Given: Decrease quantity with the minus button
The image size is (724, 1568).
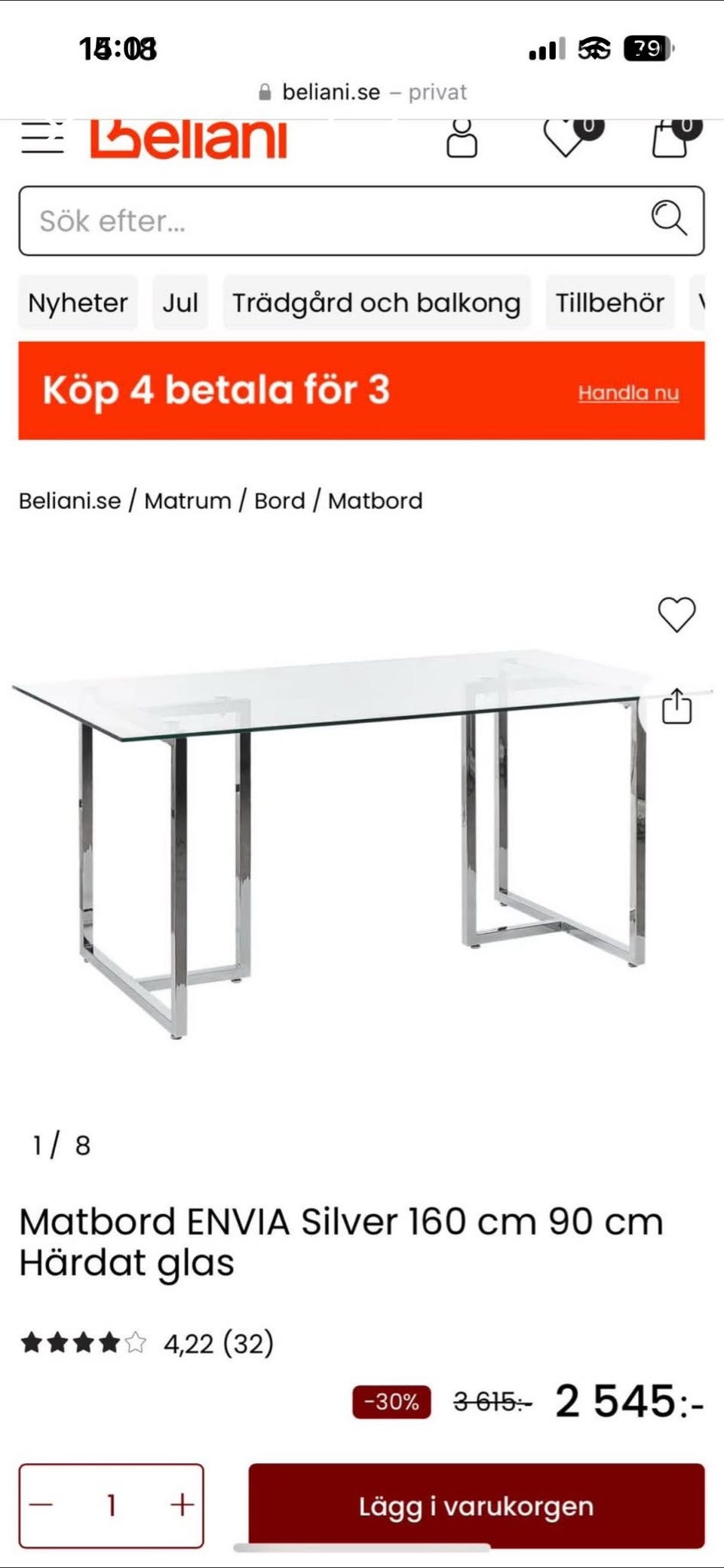Looking at the screenshot, I should click(x=41, y=1505).
